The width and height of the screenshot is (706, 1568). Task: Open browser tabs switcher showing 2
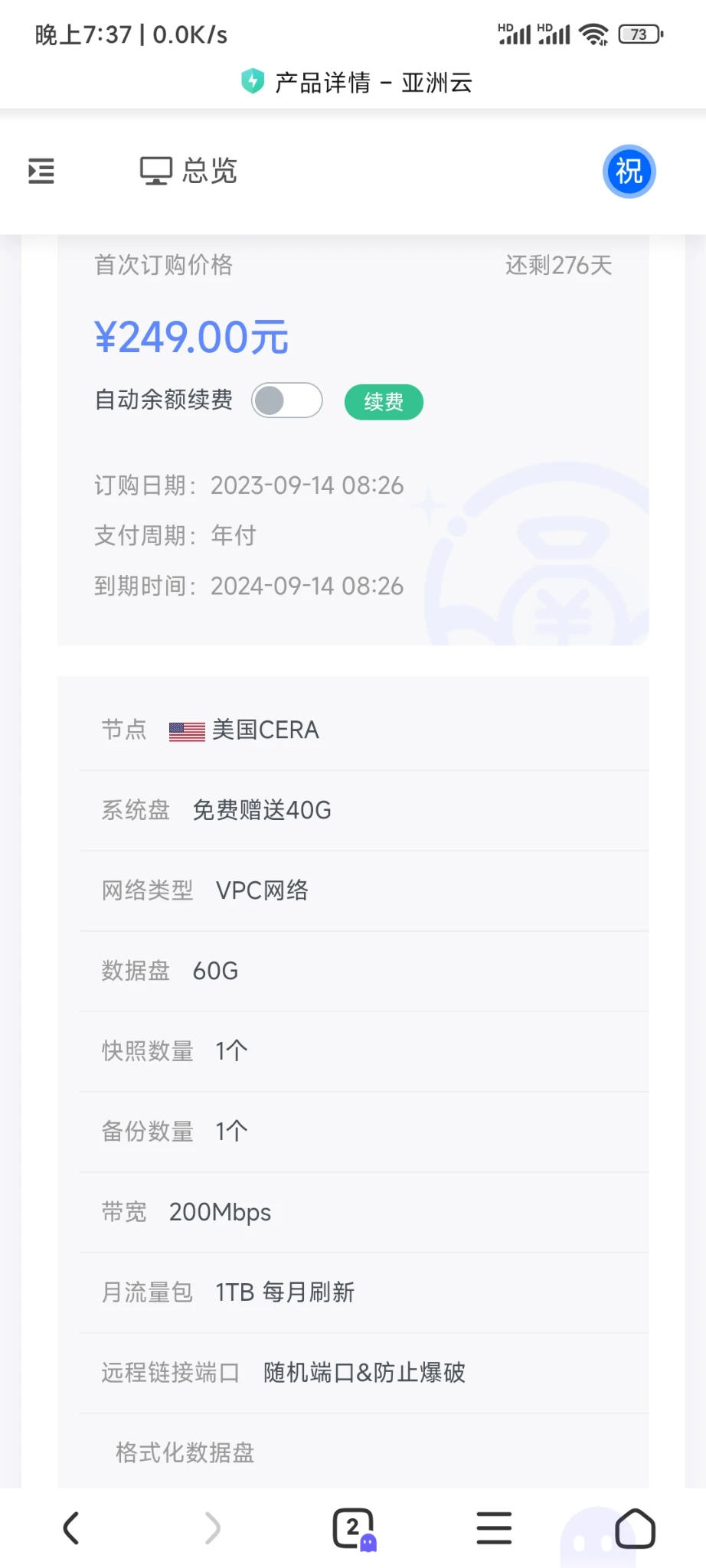point(353,1528)
